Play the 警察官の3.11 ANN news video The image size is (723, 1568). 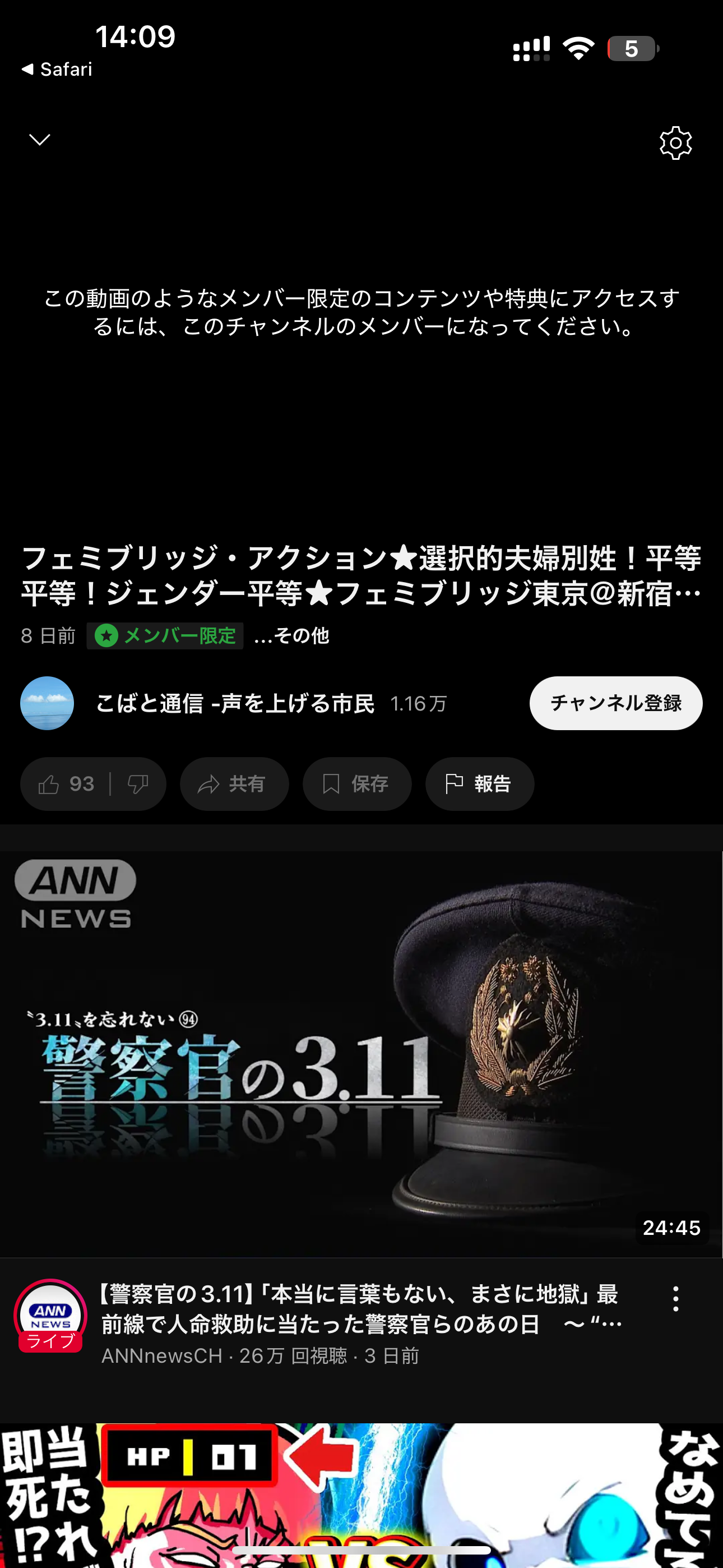click(x=361, y=1053)
